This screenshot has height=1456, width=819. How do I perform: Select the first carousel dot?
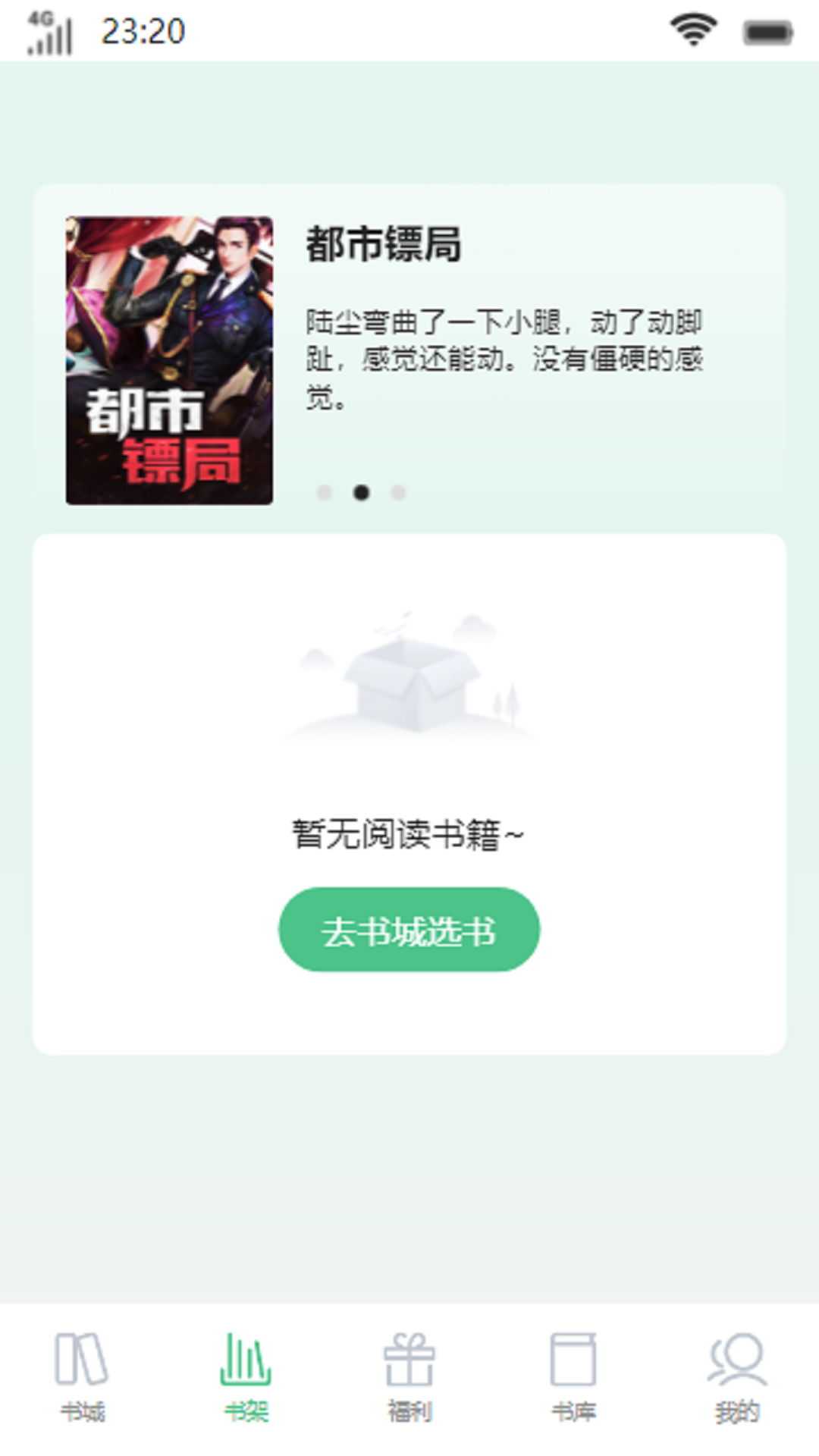coord(326,492)
